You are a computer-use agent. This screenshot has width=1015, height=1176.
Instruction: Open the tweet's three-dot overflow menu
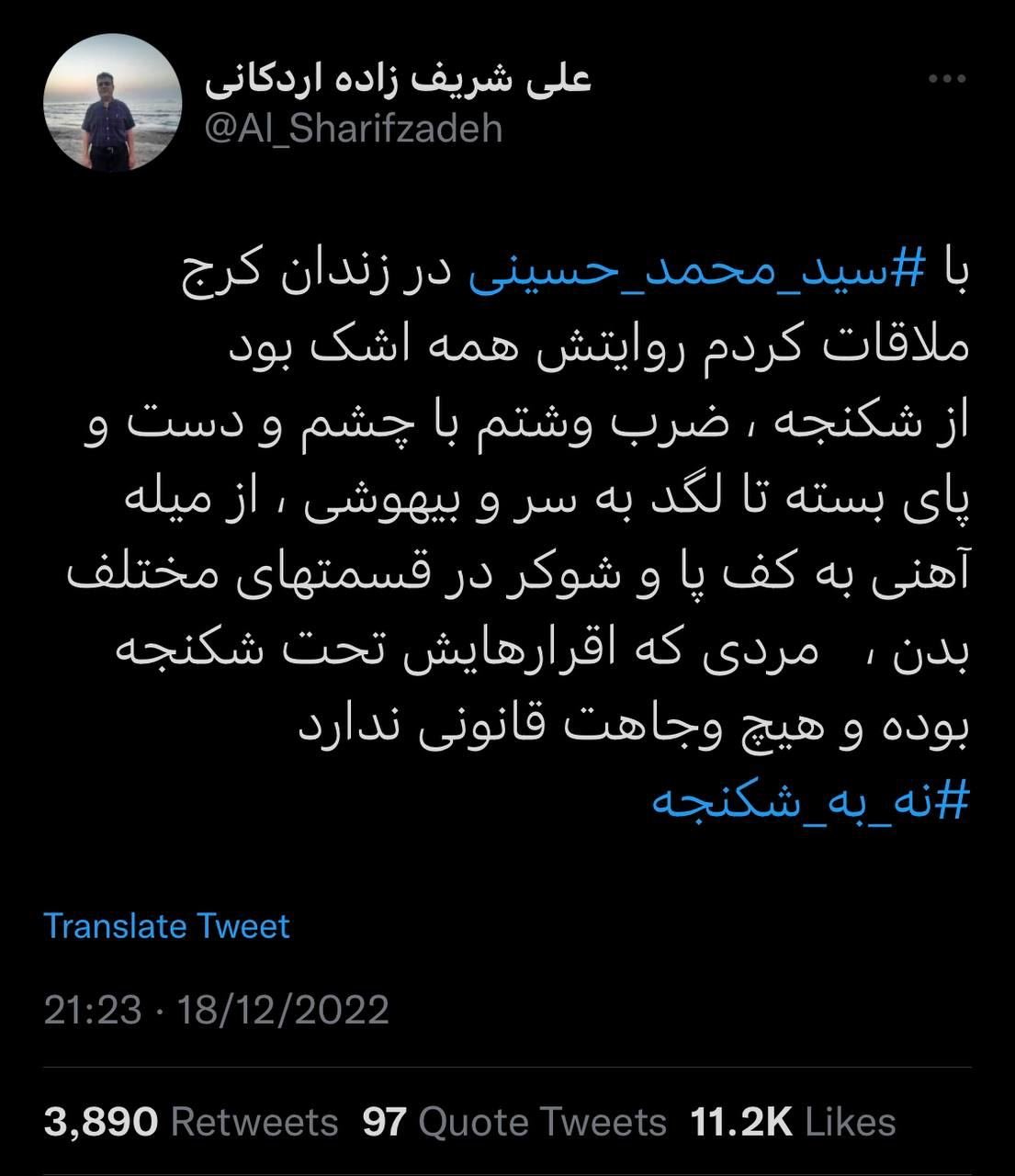point(947,80)
